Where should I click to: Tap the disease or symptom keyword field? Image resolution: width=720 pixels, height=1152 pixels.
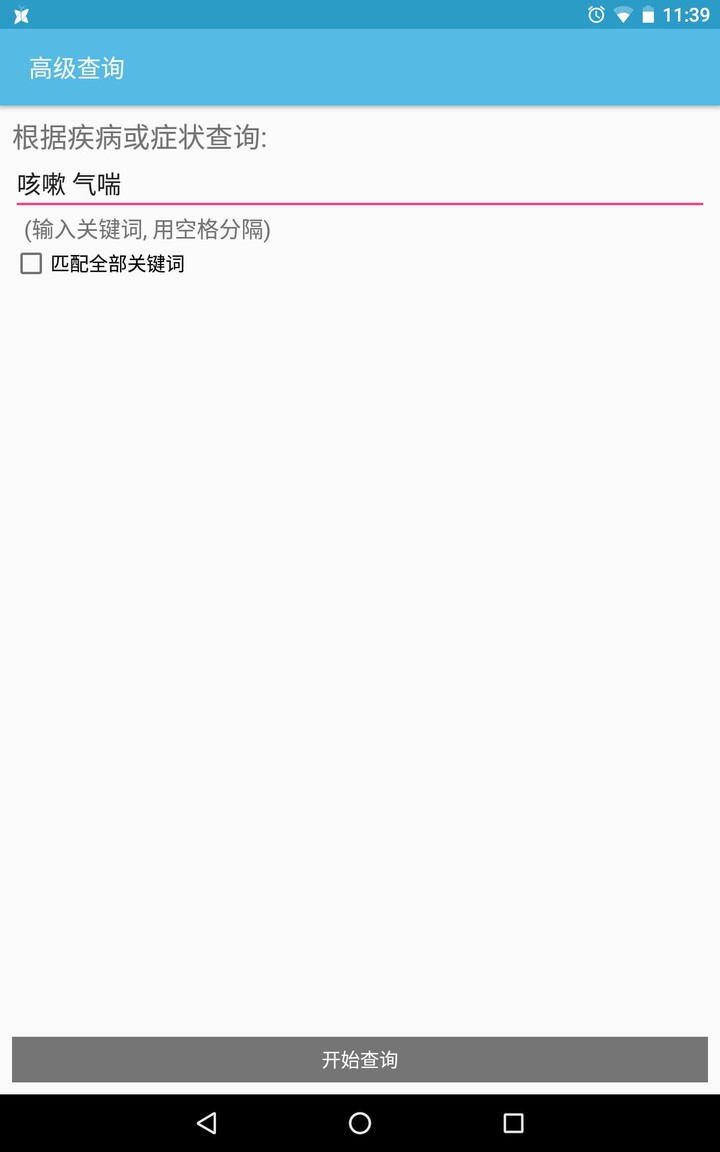click(x=360, y=185)
